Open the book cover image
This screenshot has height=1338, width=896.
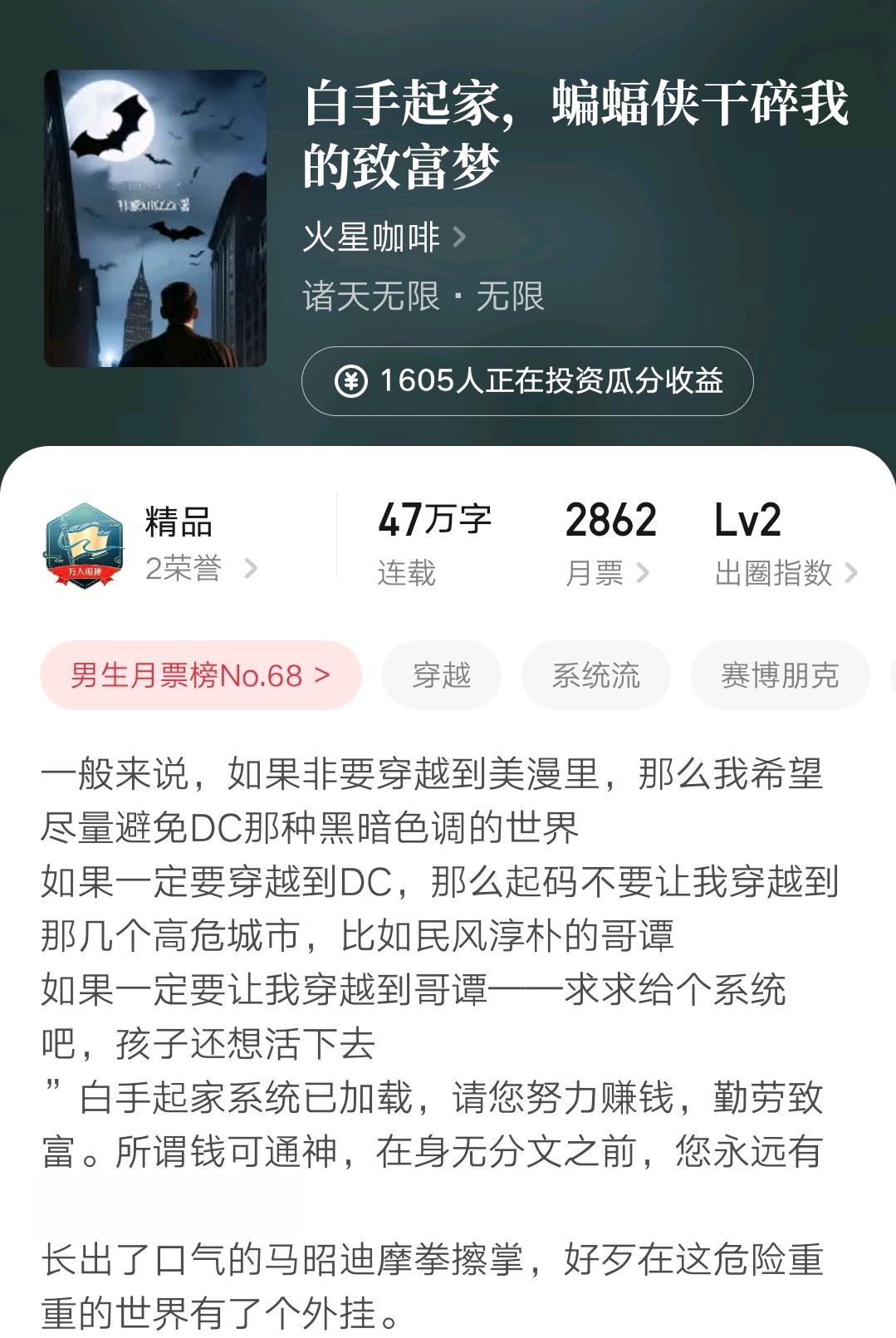pos(155,218)
